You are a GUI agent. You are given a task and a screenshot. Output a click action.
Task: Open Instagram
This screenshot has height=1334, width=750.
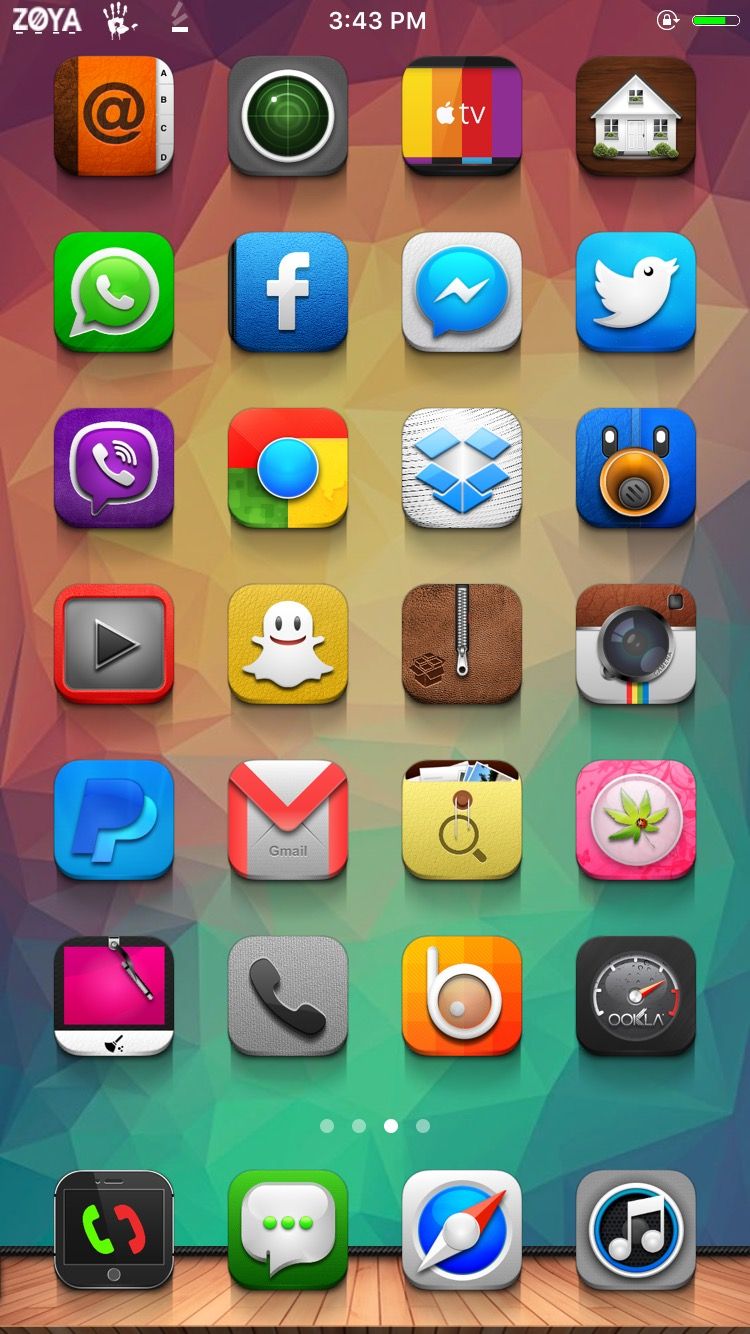tap(636, 644)
